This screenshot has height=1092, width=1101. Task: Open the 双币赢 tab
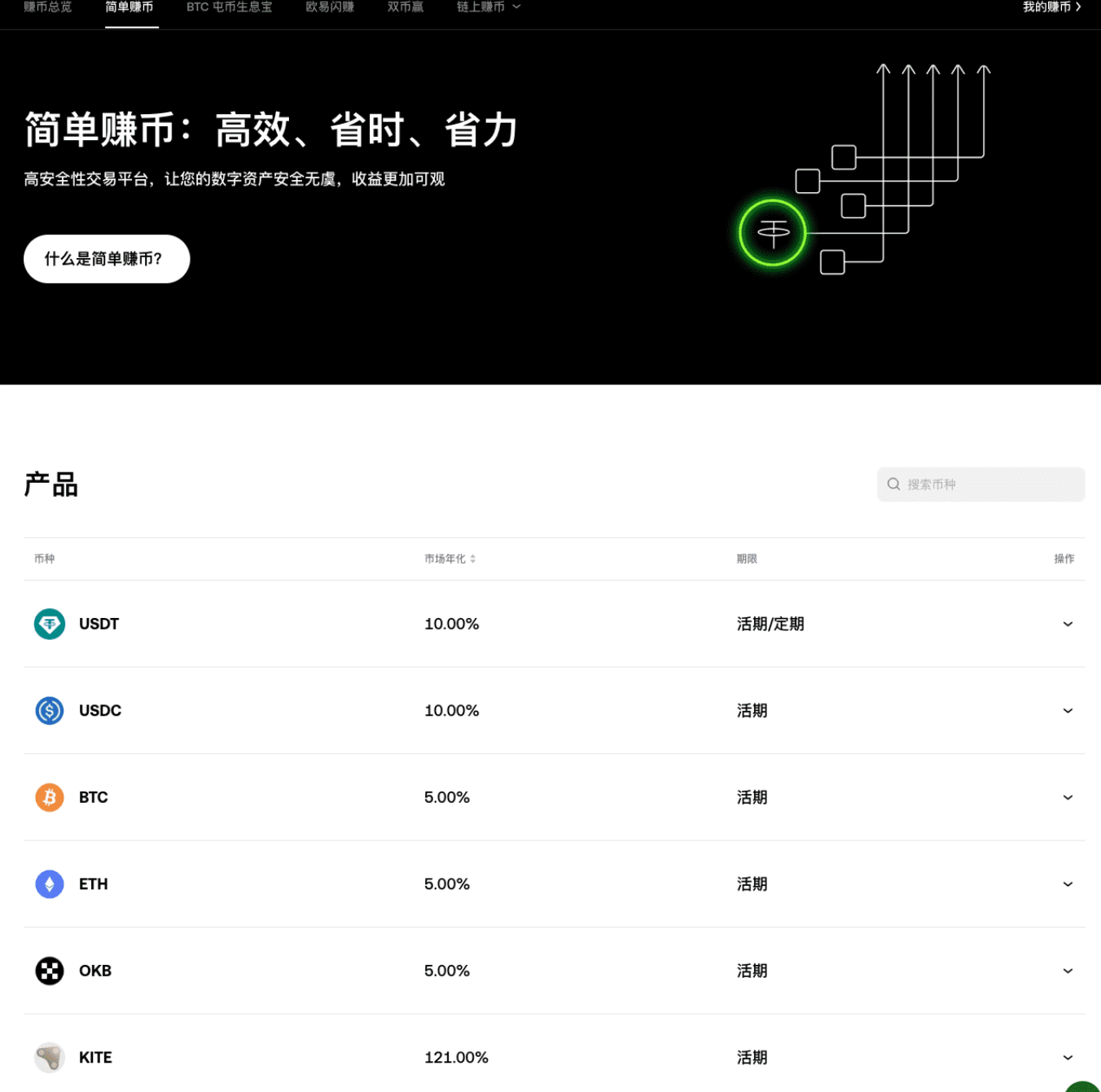[405, 7]
